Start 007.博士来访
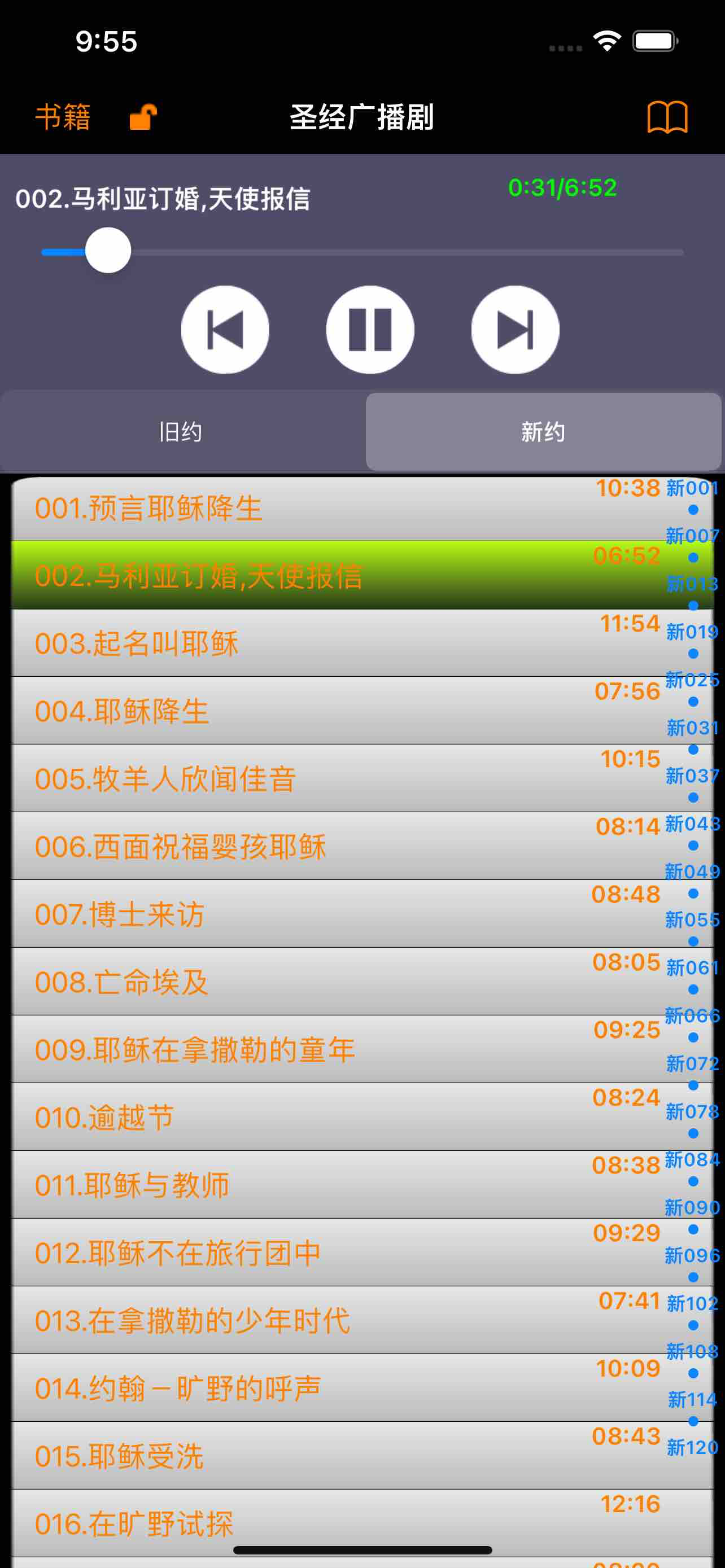 coord(304,915)
